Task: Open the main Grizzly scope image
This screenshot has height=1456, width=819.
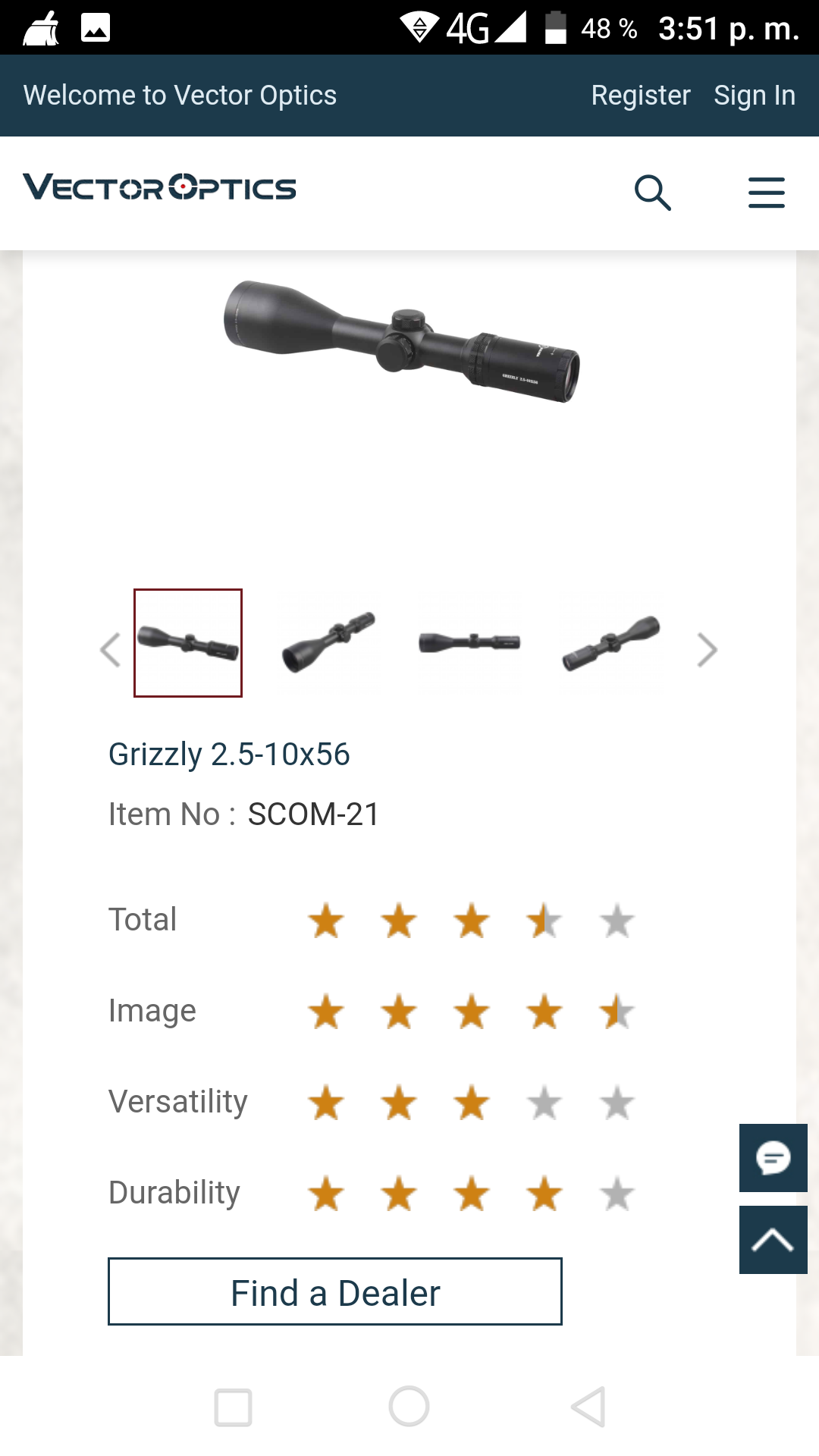Action: point(402,341)
